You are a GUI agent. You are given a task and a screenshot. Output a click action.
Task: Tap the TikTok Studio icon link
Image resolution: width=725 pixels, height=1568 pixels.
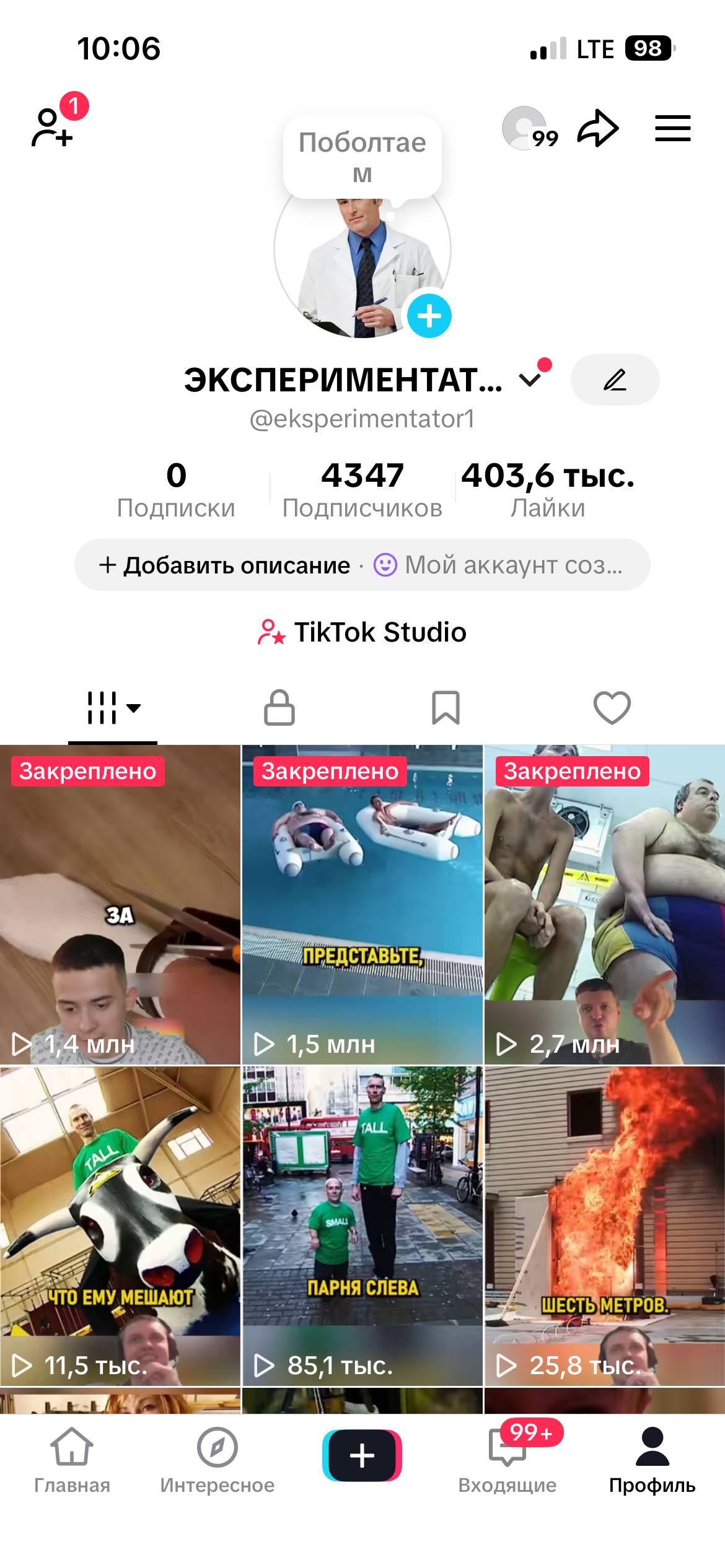(x=271, y=632)
